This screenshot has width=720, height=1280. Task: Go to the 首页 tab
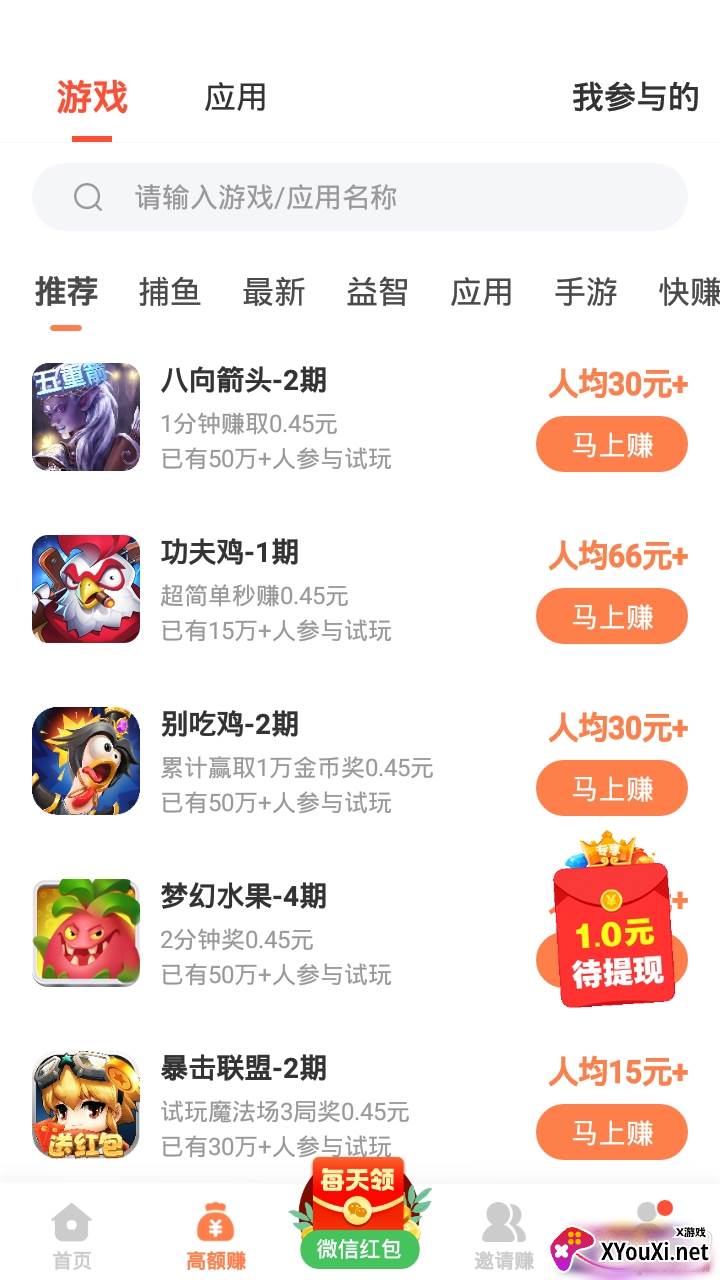(71, 1236)
